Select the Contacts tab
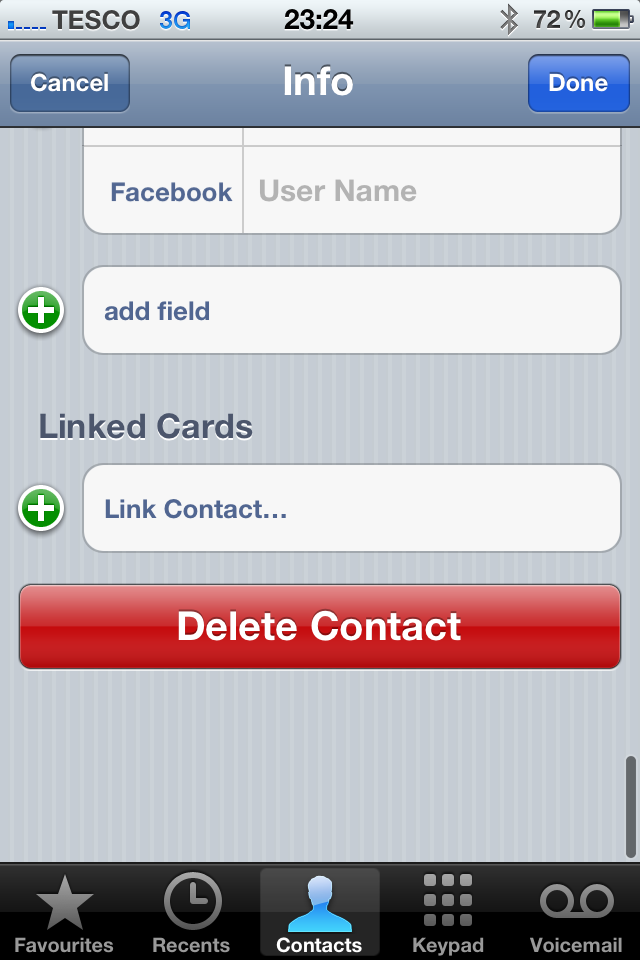 pyautogui.click(x=319, y=914)
